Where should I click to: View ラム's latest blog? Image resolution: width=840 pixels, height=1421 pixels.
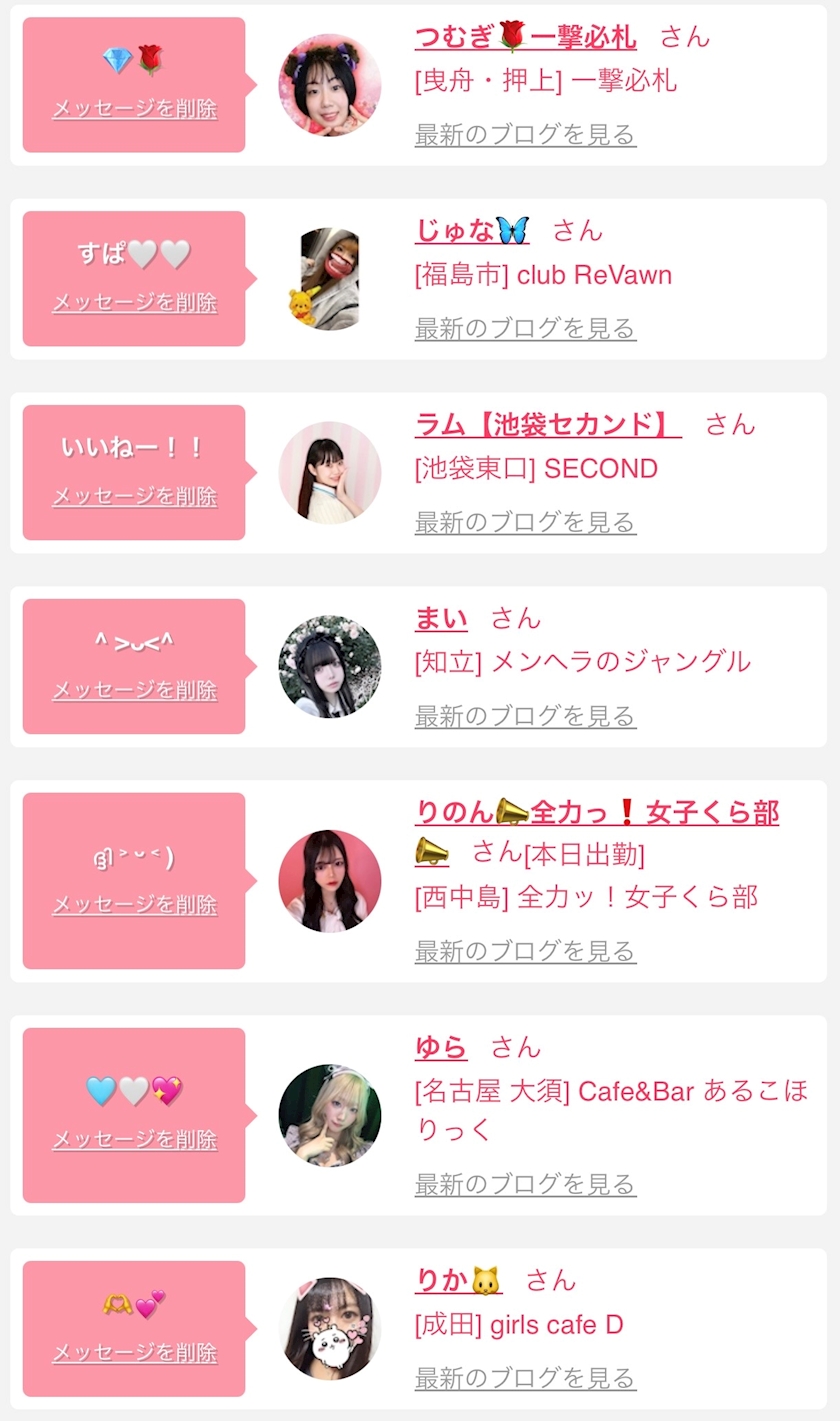pos(525,523)
